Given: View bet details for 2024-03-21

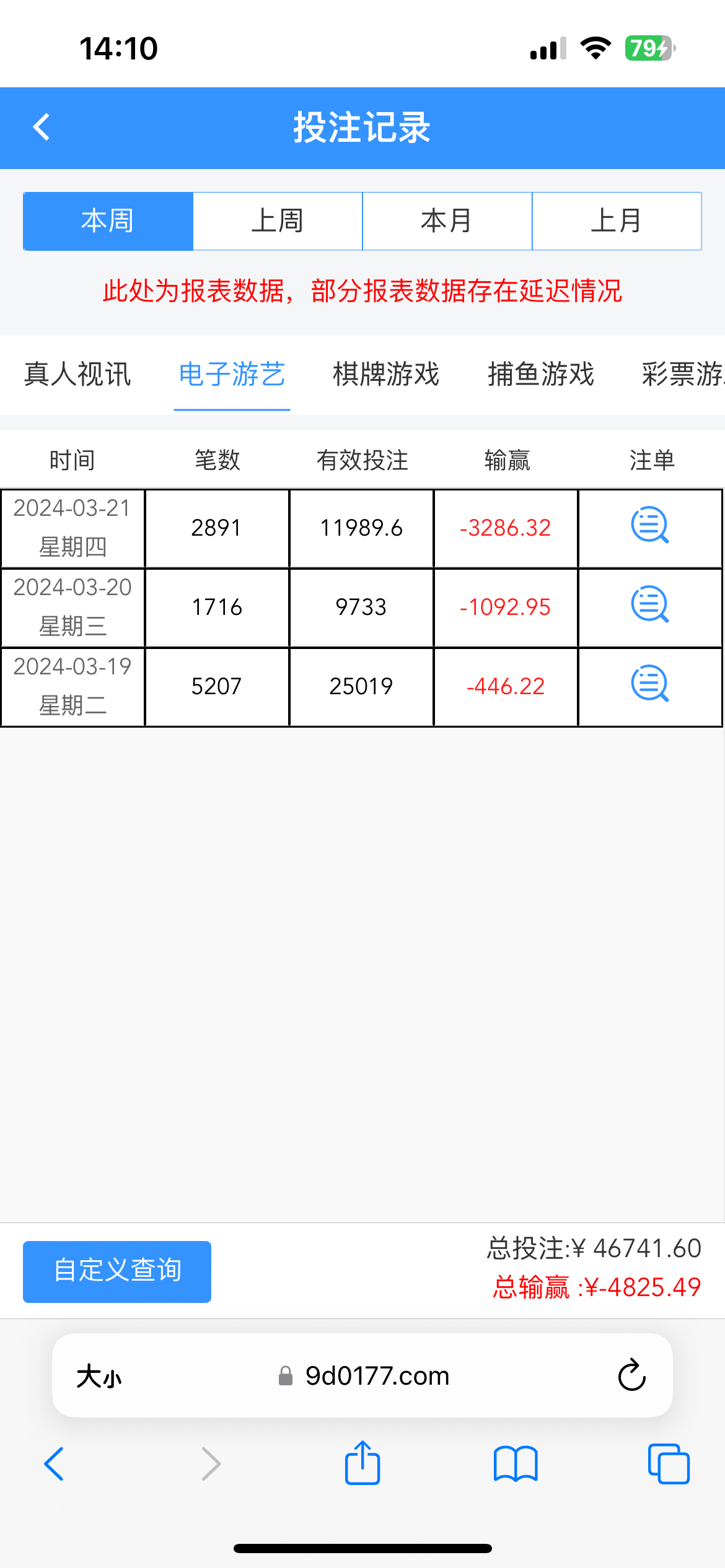Looking at the screenshot, I should coord(649,526).
